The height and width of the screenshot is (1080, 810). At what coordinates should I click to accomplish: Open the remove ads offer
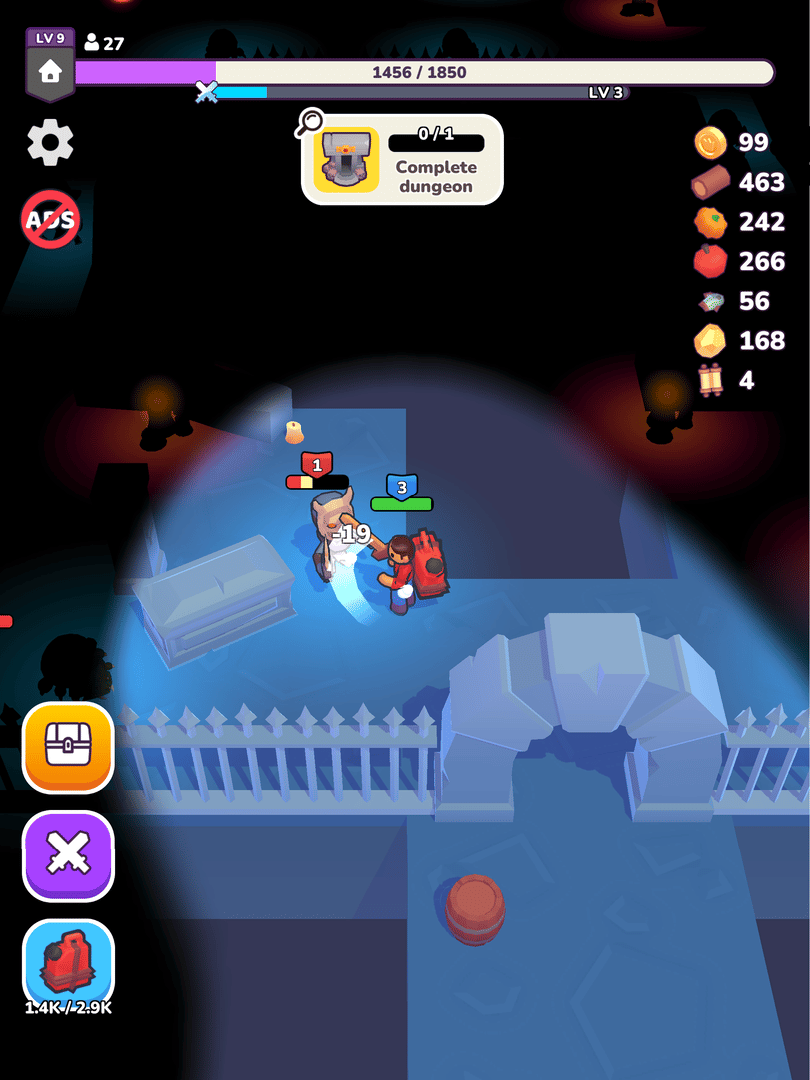point(50,219)
